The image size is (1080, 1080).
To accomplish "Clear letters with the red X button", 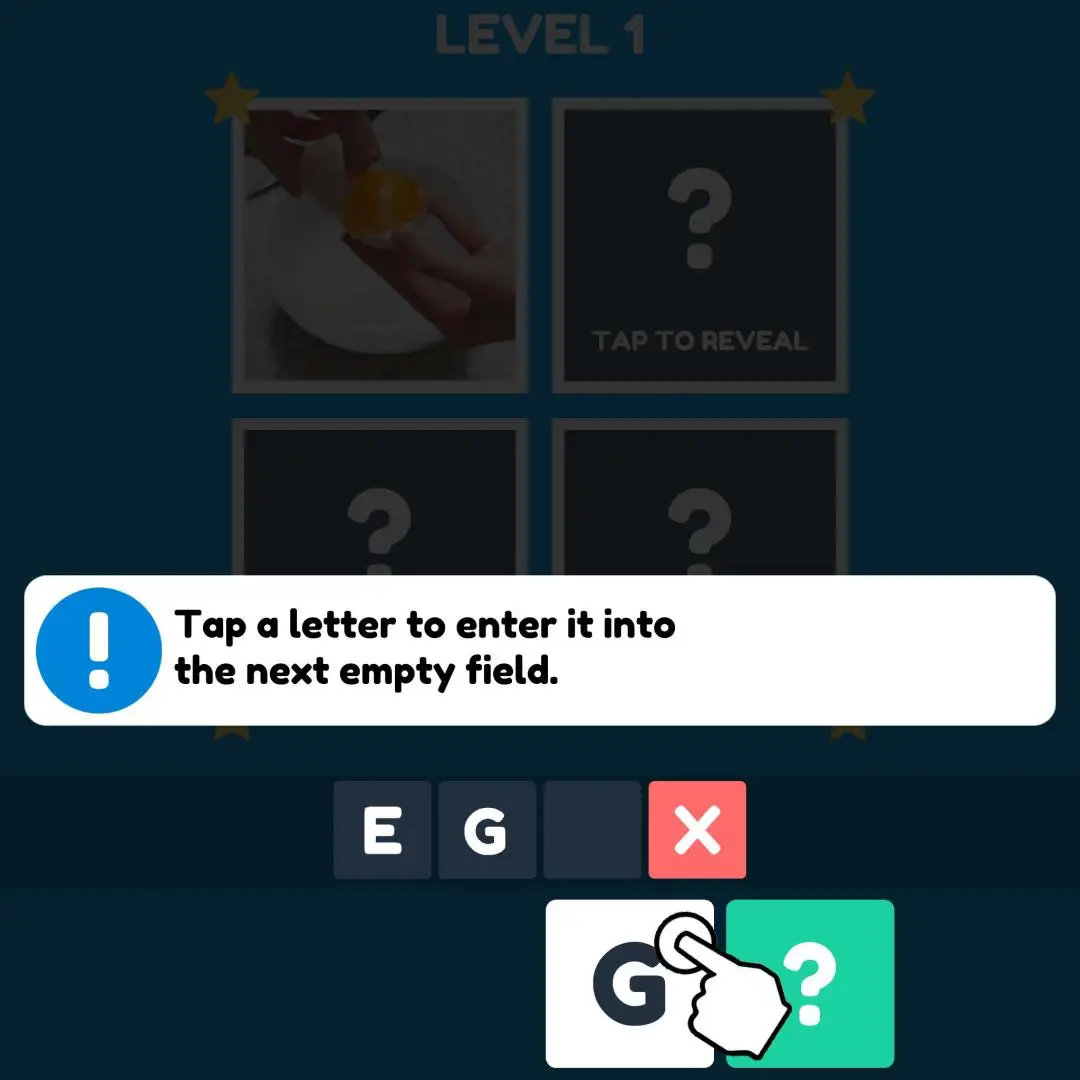I will (x=697, y=830).
